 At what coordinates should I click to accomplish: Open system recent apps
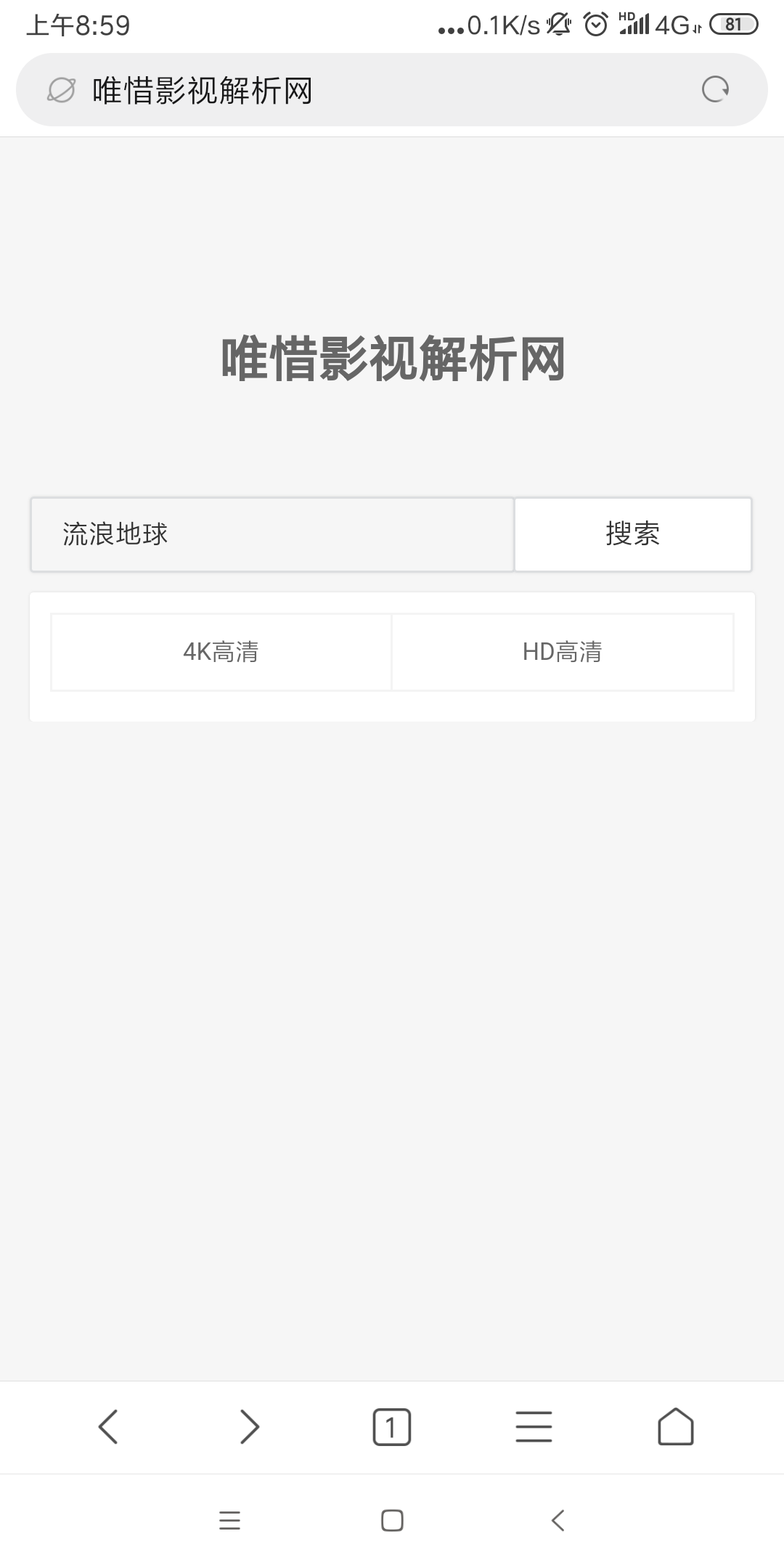(x=229, y=1520)
